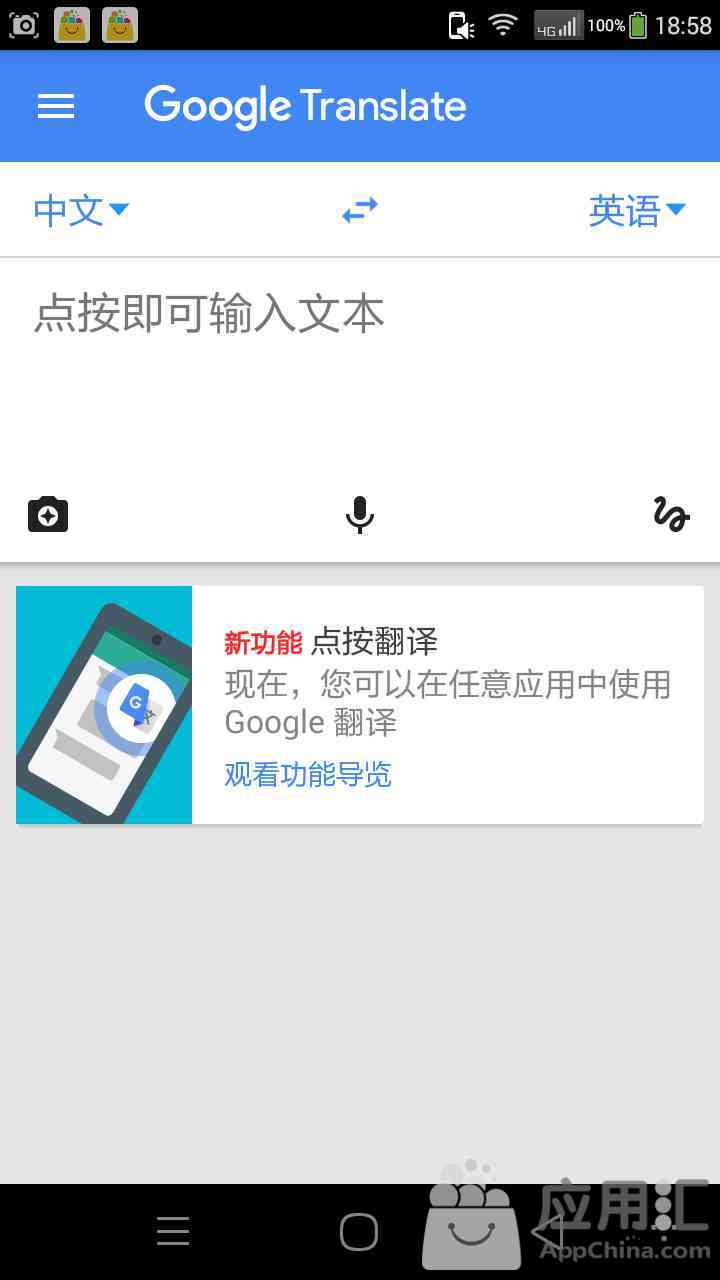The width and height of the screenshot is (720, 1280).
Task: Open the 观看功能导览 link
Action: pos(308,774)
